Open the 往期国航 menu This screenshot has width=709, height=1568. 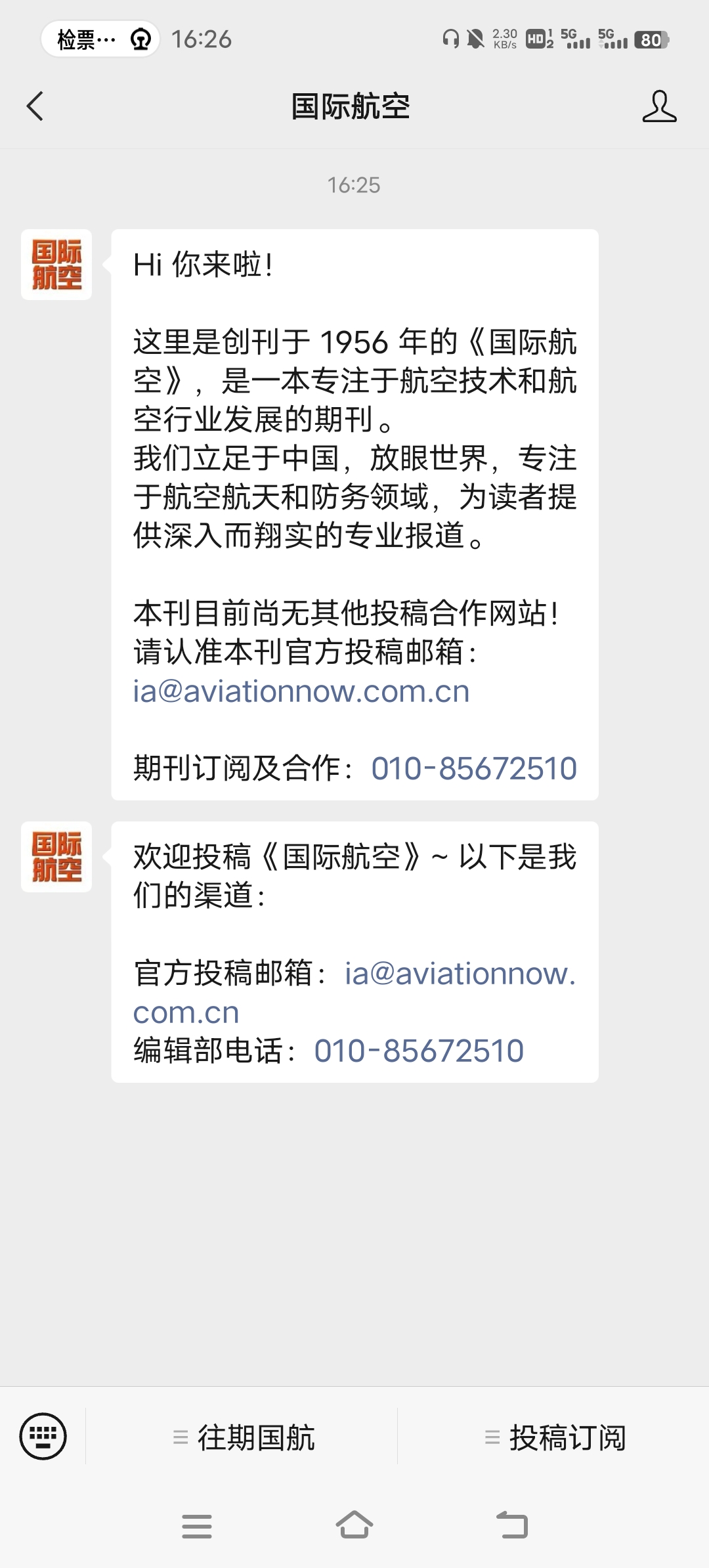click(x=244, y=1437)
